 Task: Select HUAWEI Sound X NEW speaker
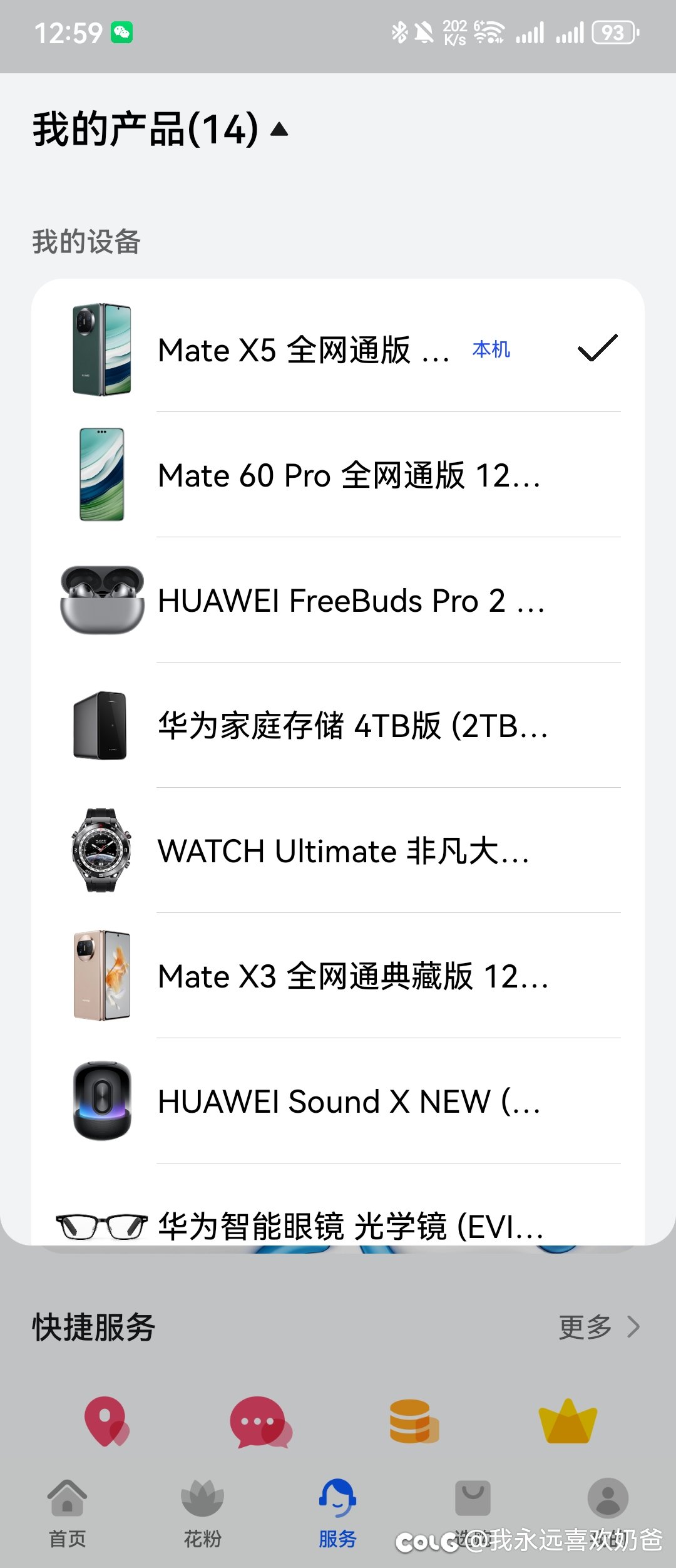(x=348, y=1101)
